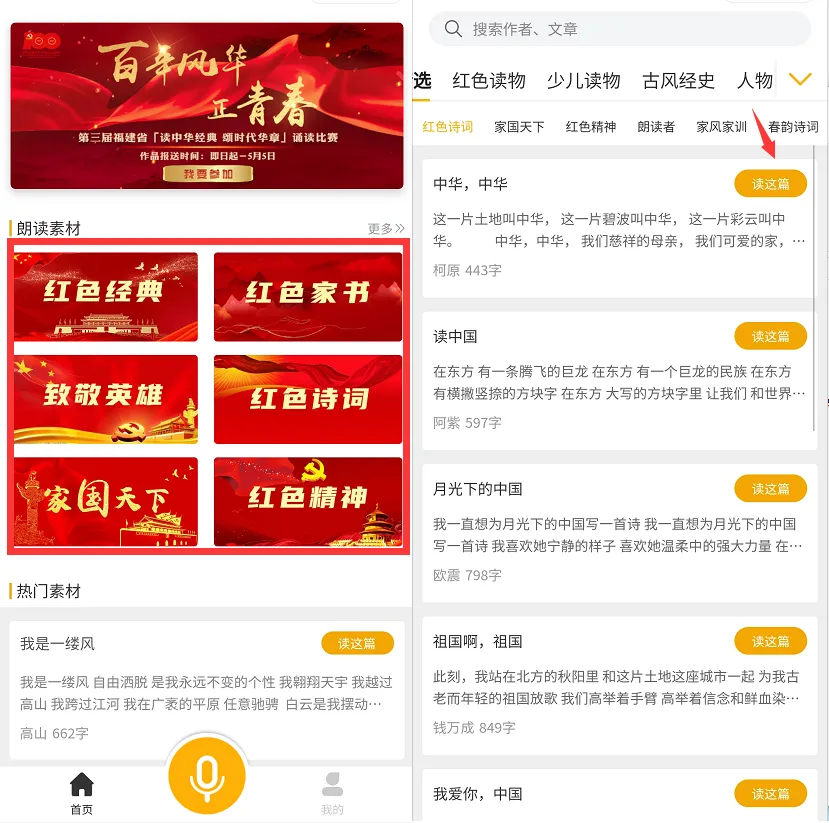
Task: Select the 红色精神 picture tile
Action: pos(308,501)
